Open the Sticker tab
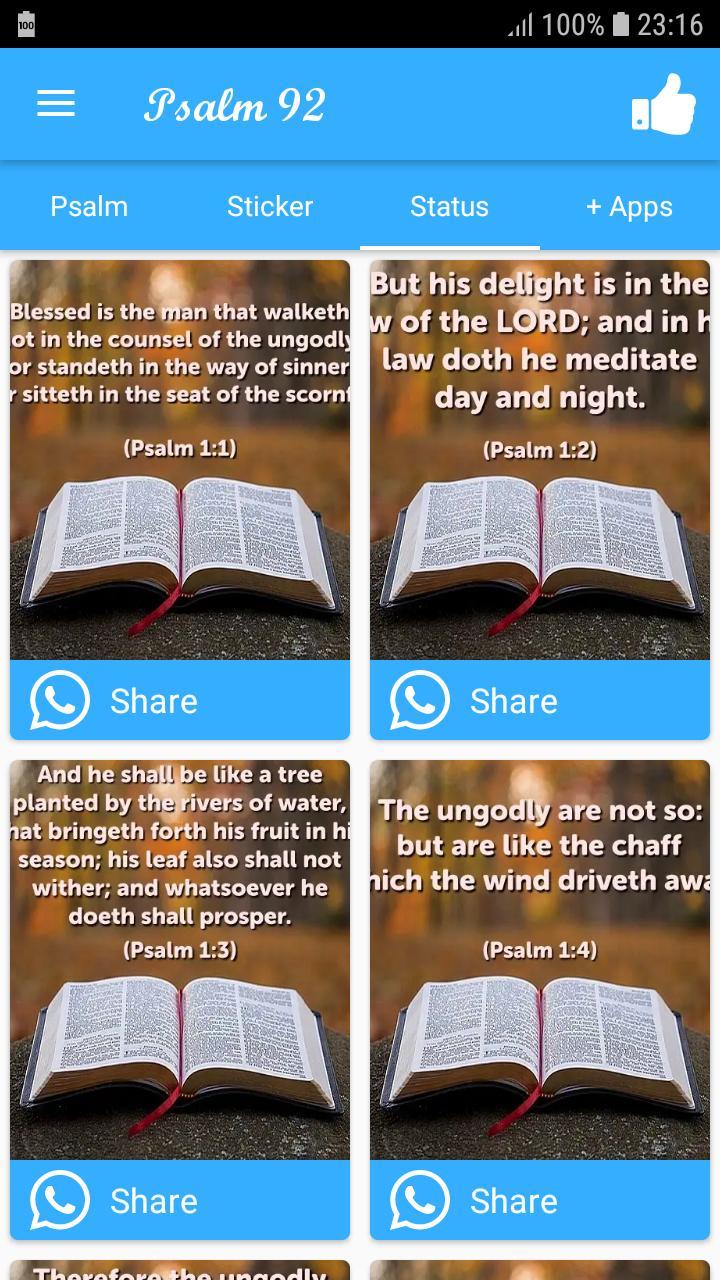This screenshot has height=1280, width=720. click(270, 207)
